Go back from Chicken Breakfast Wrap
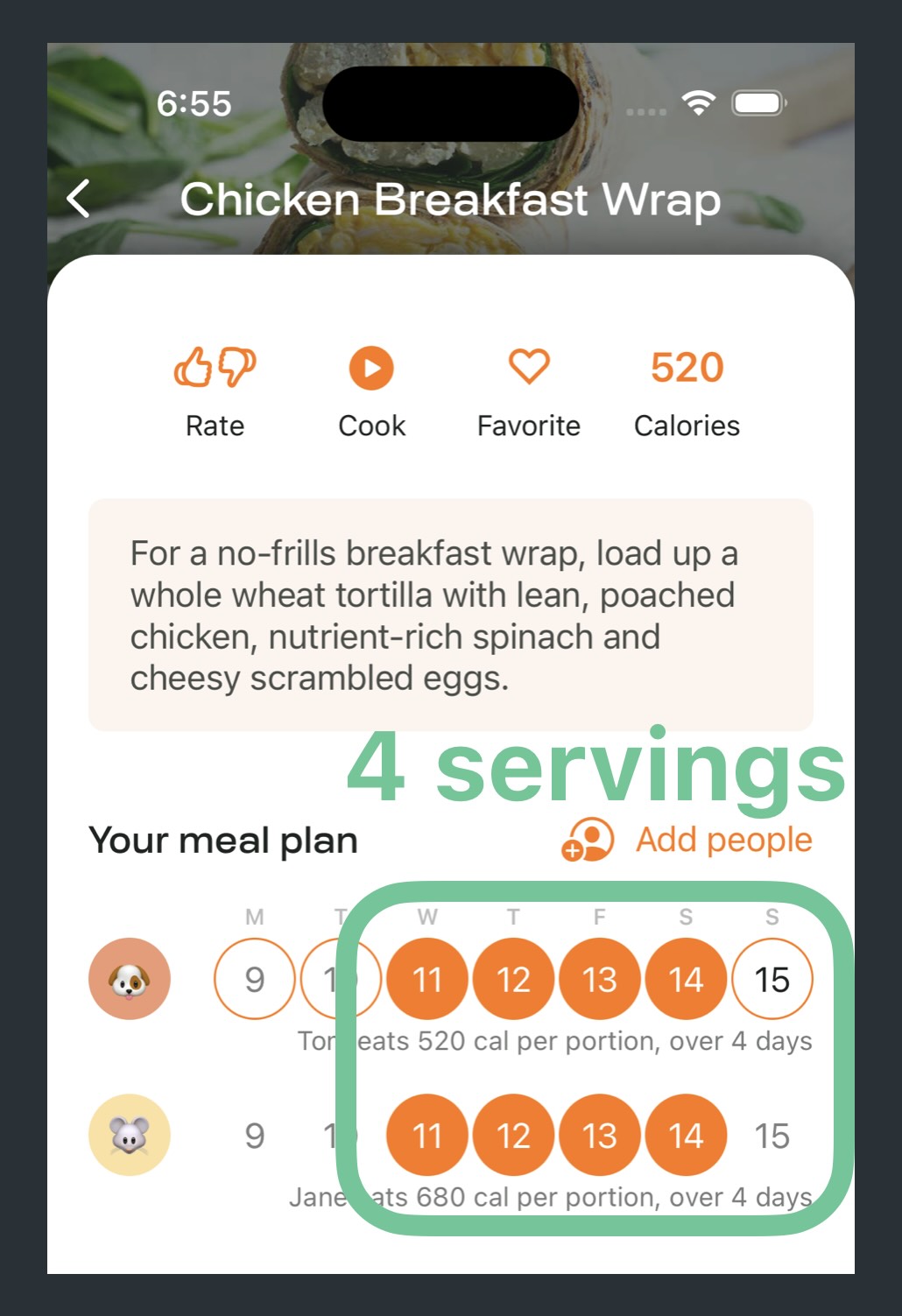The image size is (902, 1316). click(79, 199)
